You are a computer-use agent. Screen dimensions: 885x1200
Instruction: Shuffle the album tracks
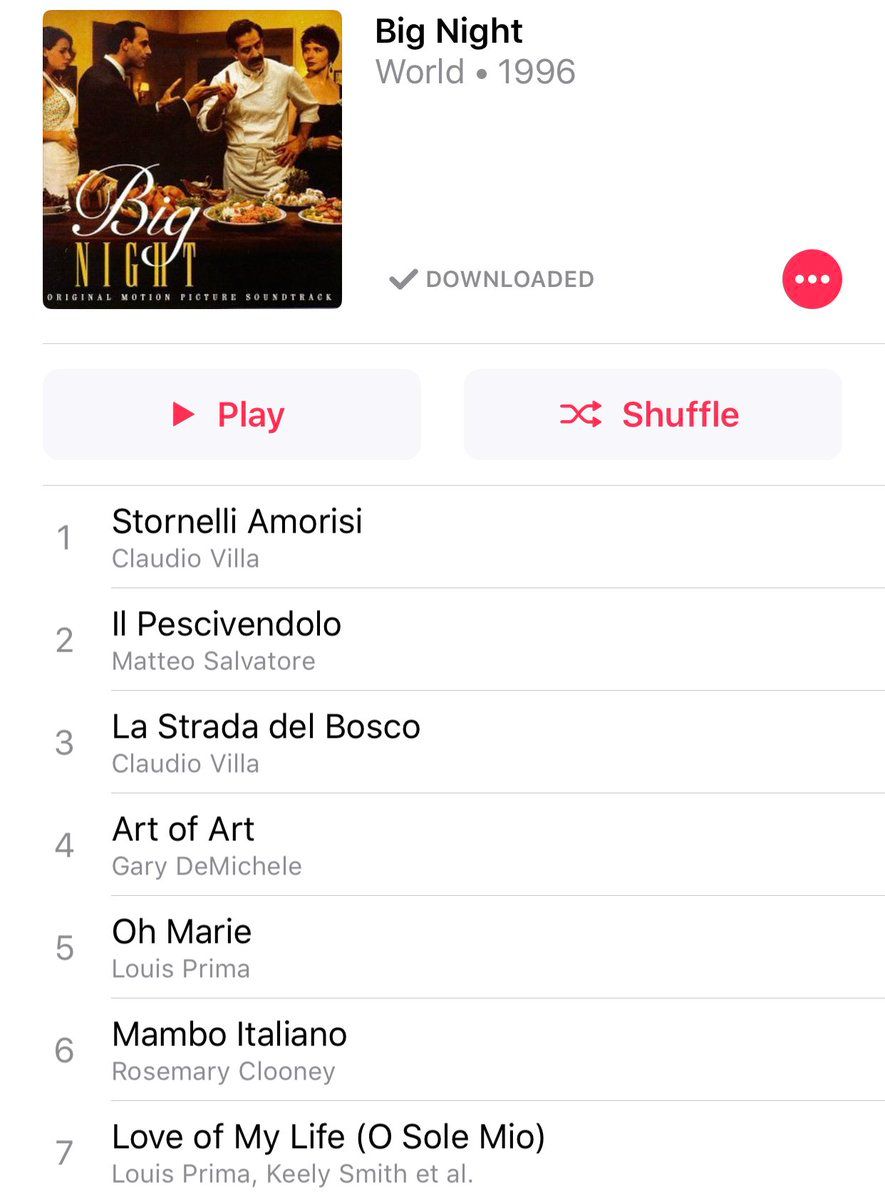[652, 414]
